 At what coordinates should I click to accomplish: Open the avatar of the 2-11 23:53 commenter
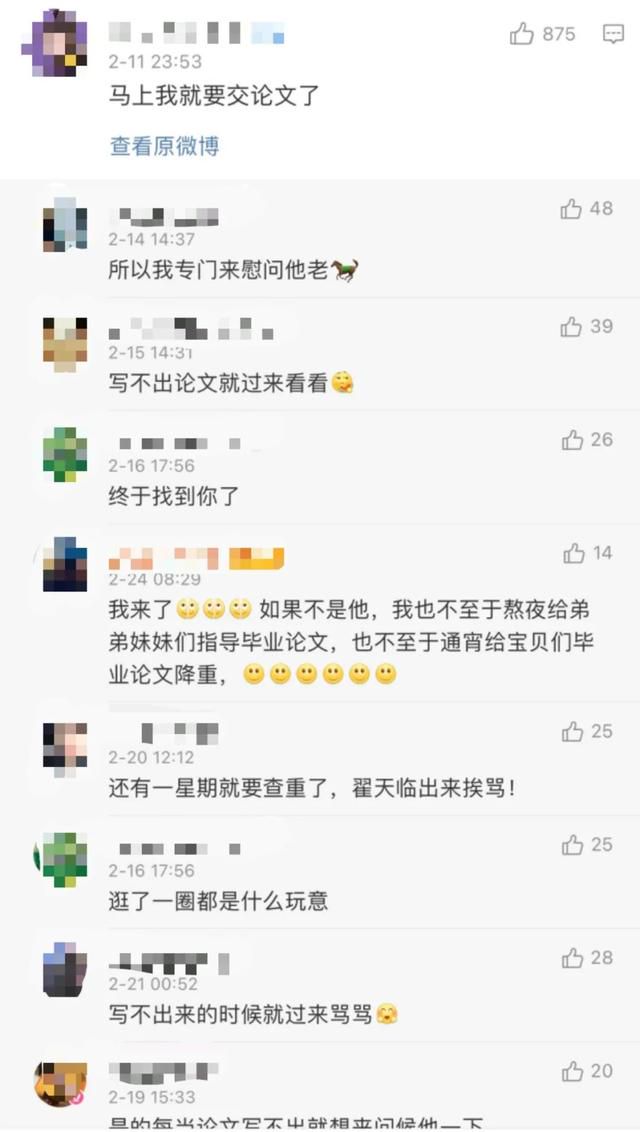tap(50, 42)
